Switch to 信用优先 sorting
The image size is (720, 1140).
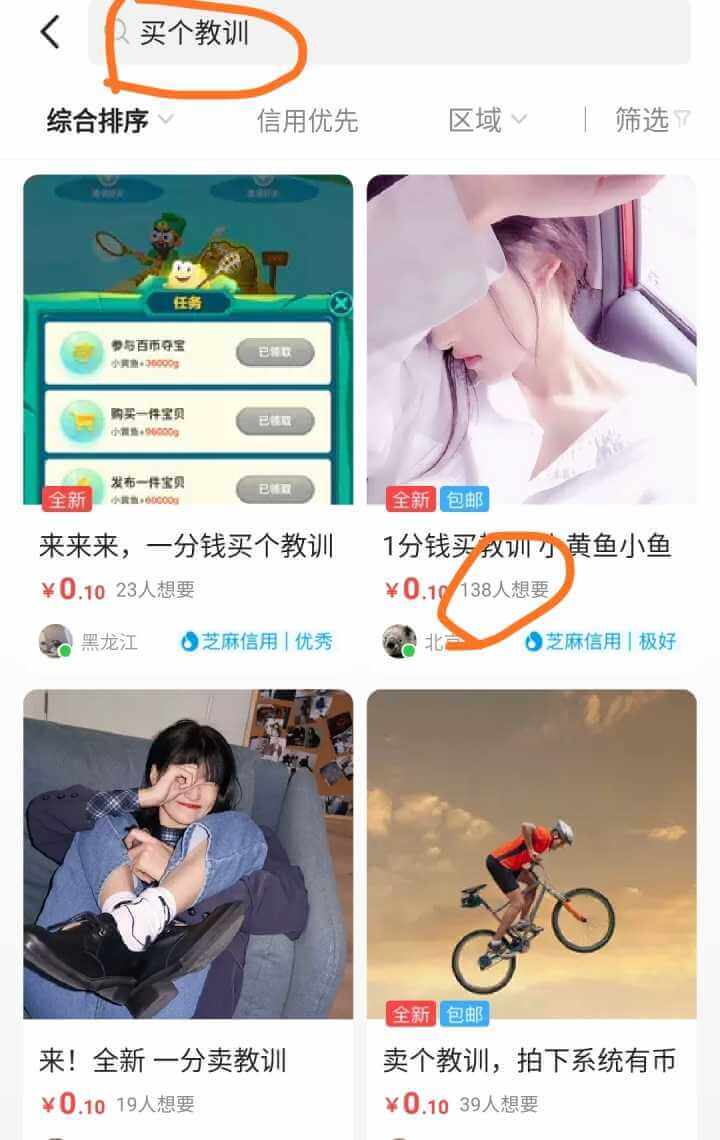coord(307,121)
